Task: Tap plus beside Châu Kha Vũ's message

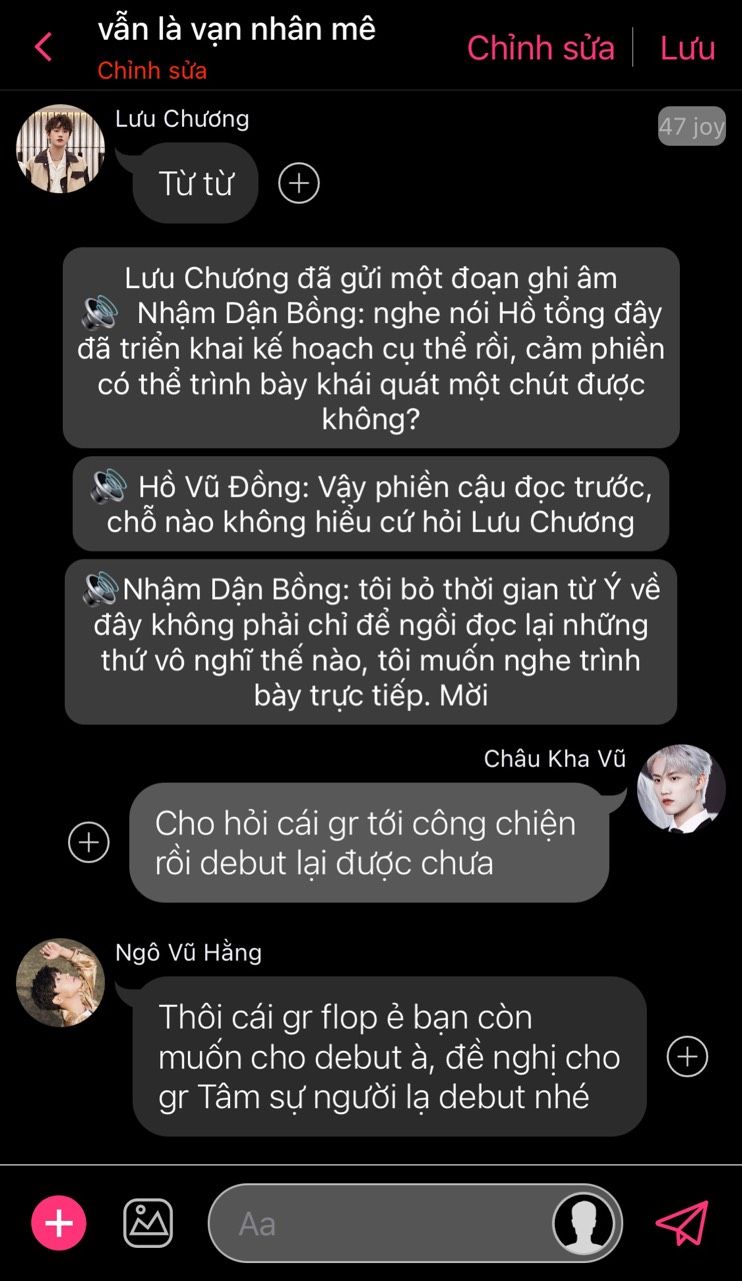Action: tap(88, 842)
